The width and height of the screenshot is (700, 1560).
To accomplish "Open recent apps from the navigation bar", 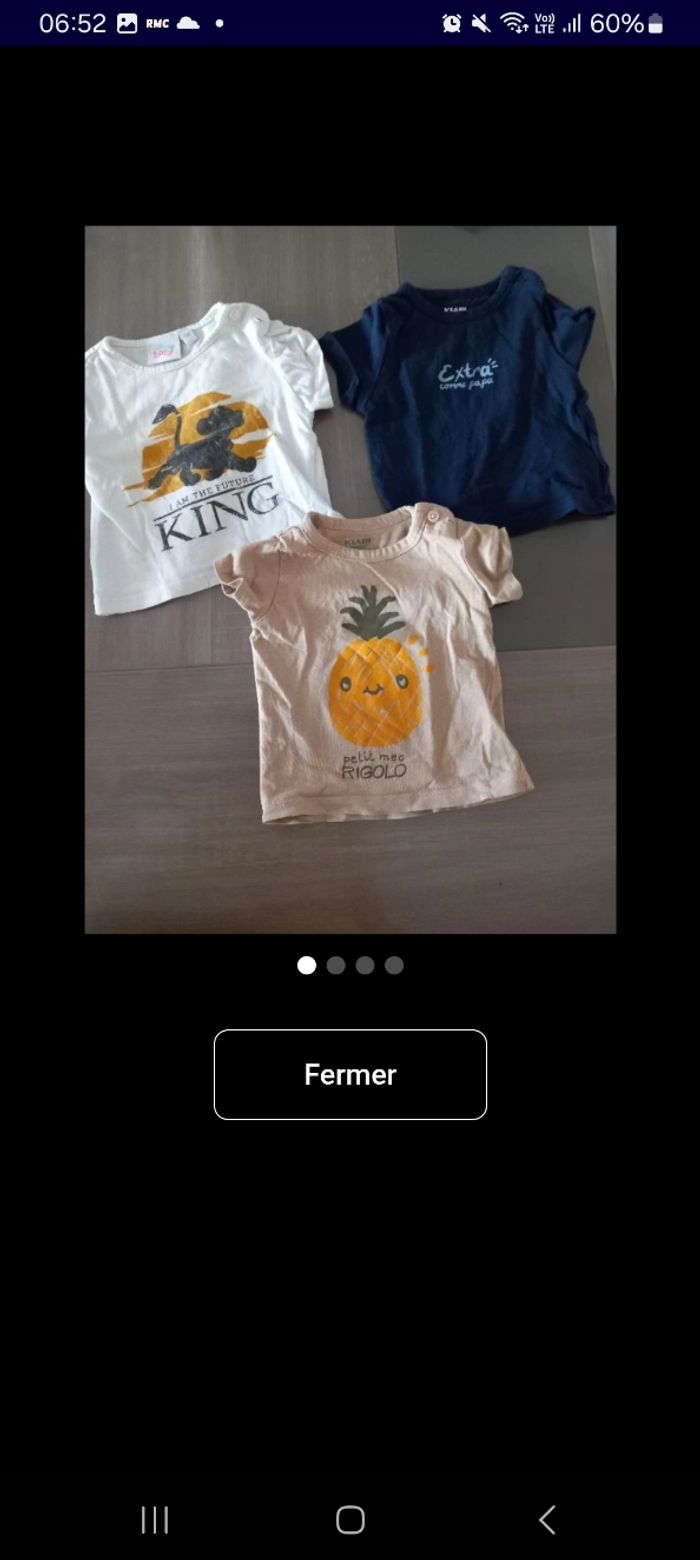I will pos(154,1520).
